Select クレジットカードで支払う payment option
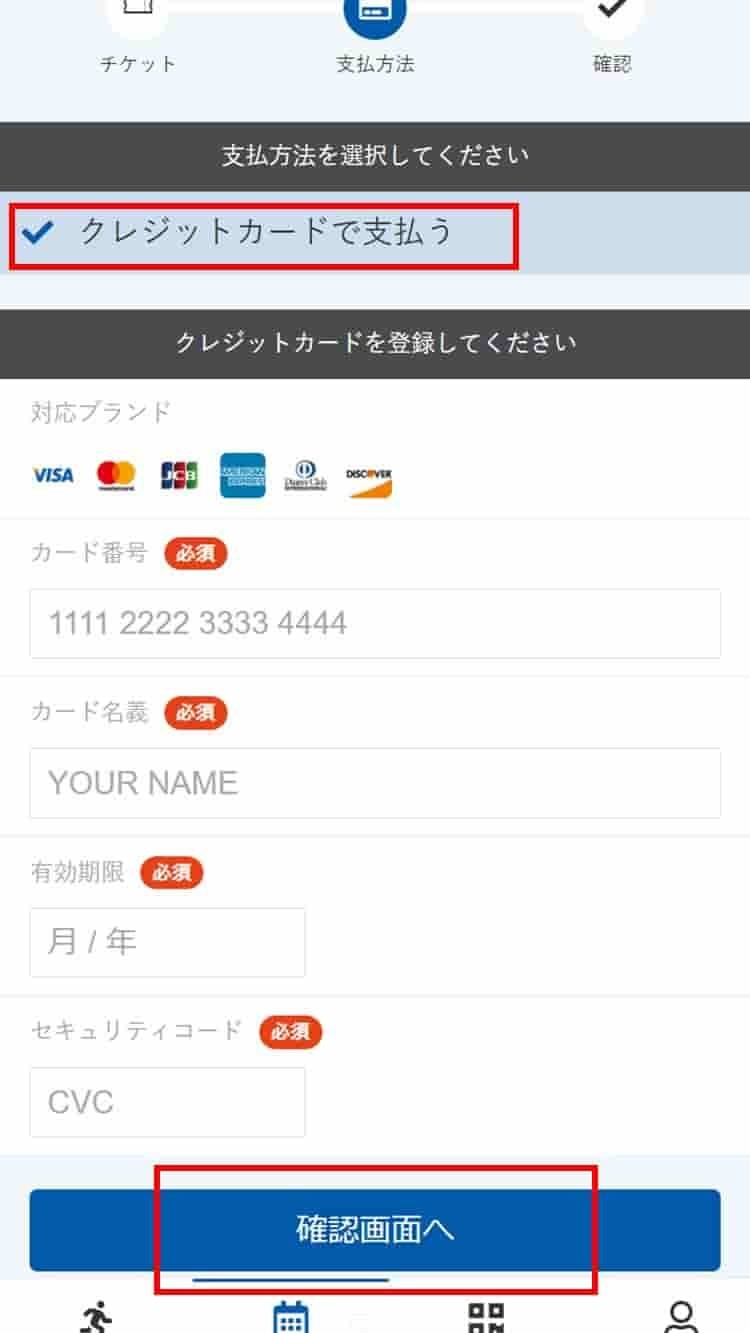 coord(375,232)
